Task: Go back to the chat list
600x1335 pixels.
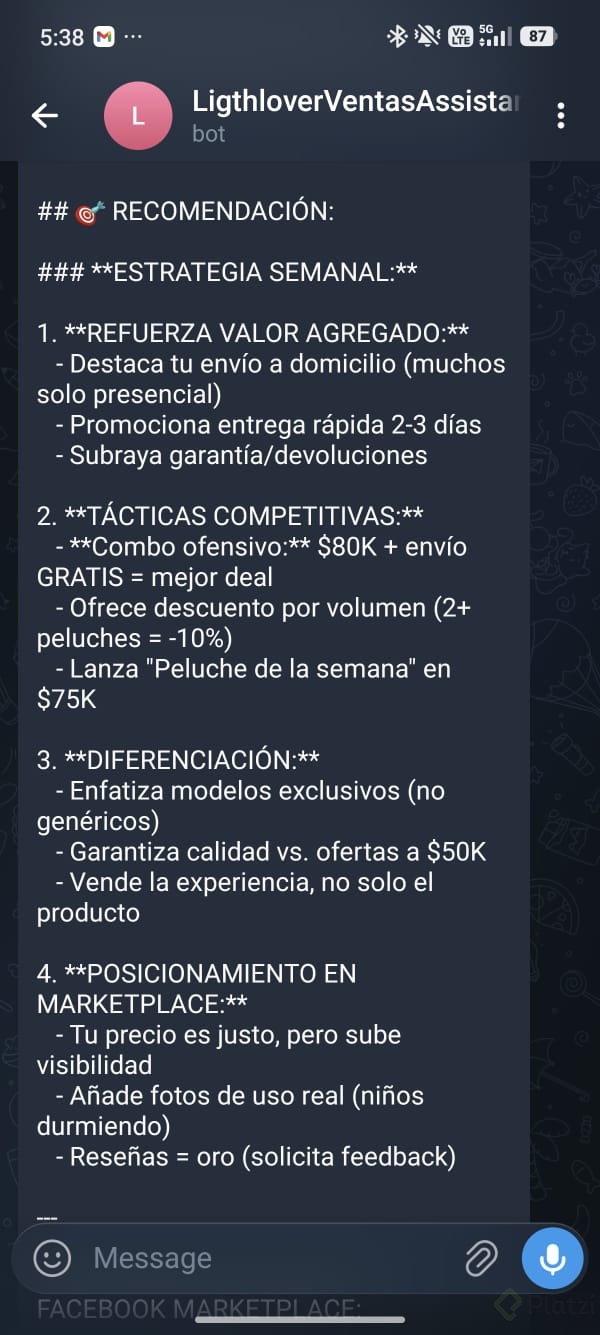Action: pyautogui.click(x=45, y=116)
